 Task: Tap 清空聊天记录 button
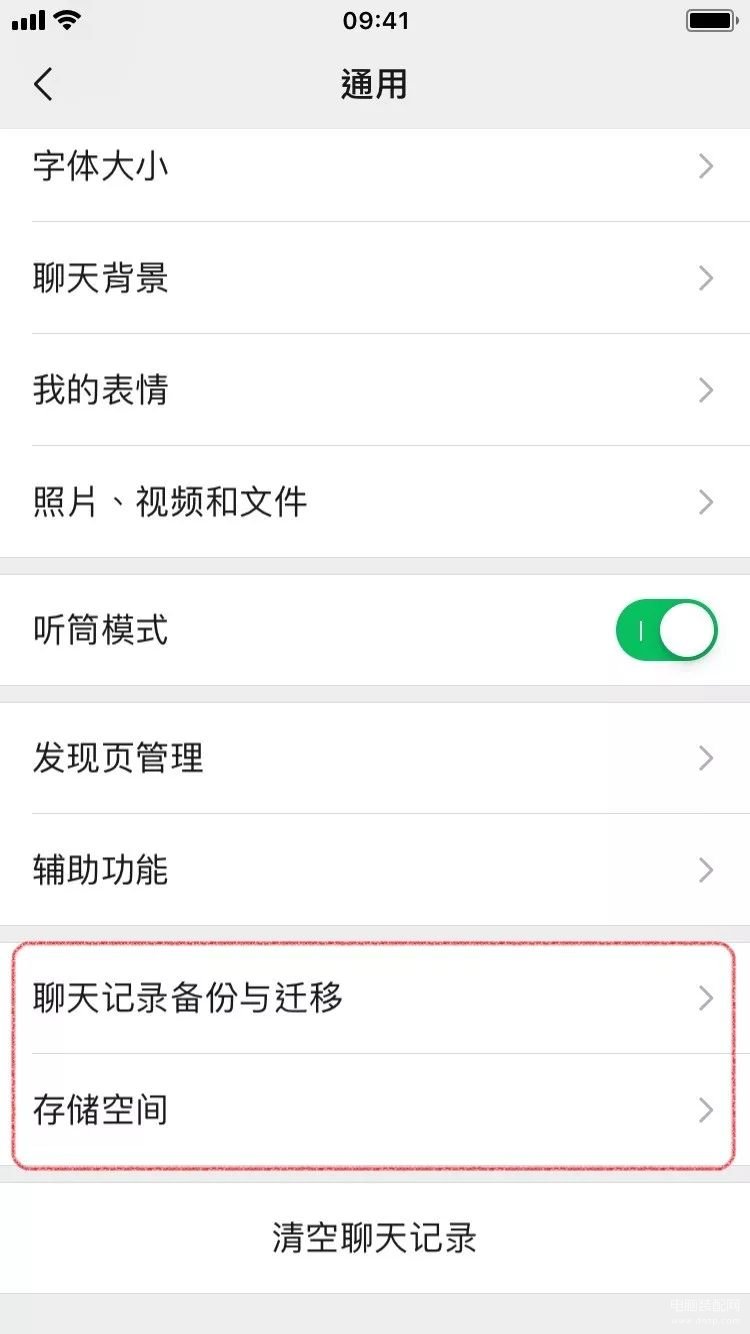click(x=375, y=1238)
